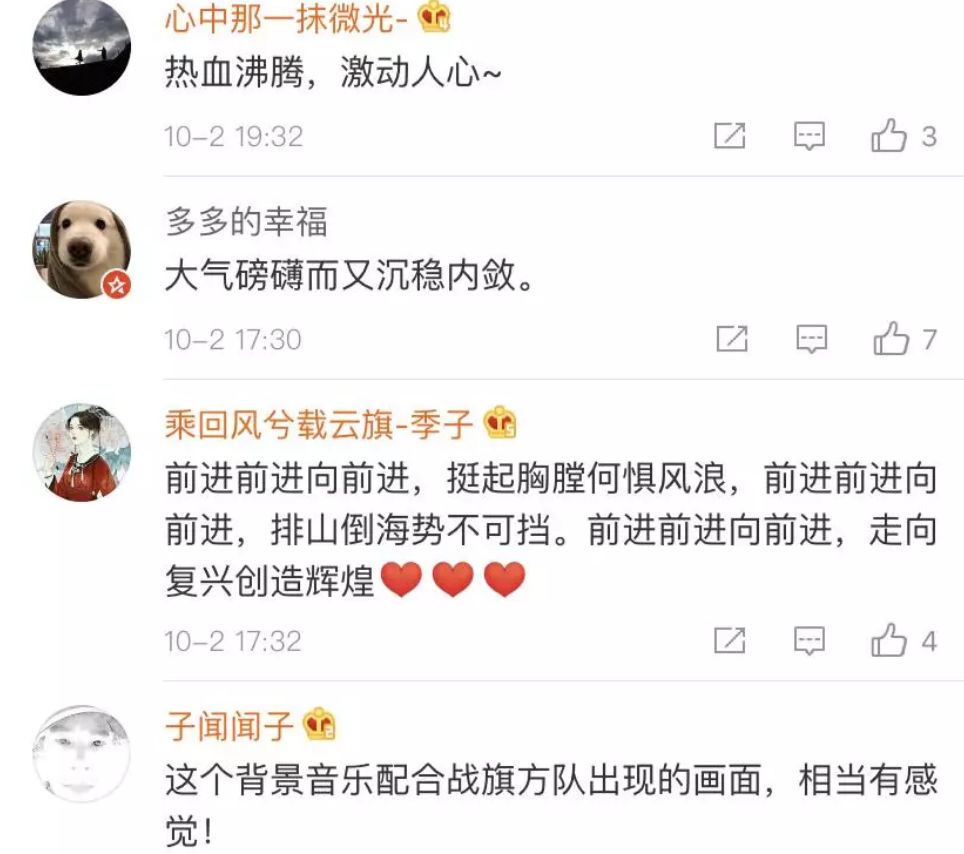The width and height of the screenshot is (964, 854).
Task: Visit 子闻闻子's profile page
Action: click(x=230, y=726)
